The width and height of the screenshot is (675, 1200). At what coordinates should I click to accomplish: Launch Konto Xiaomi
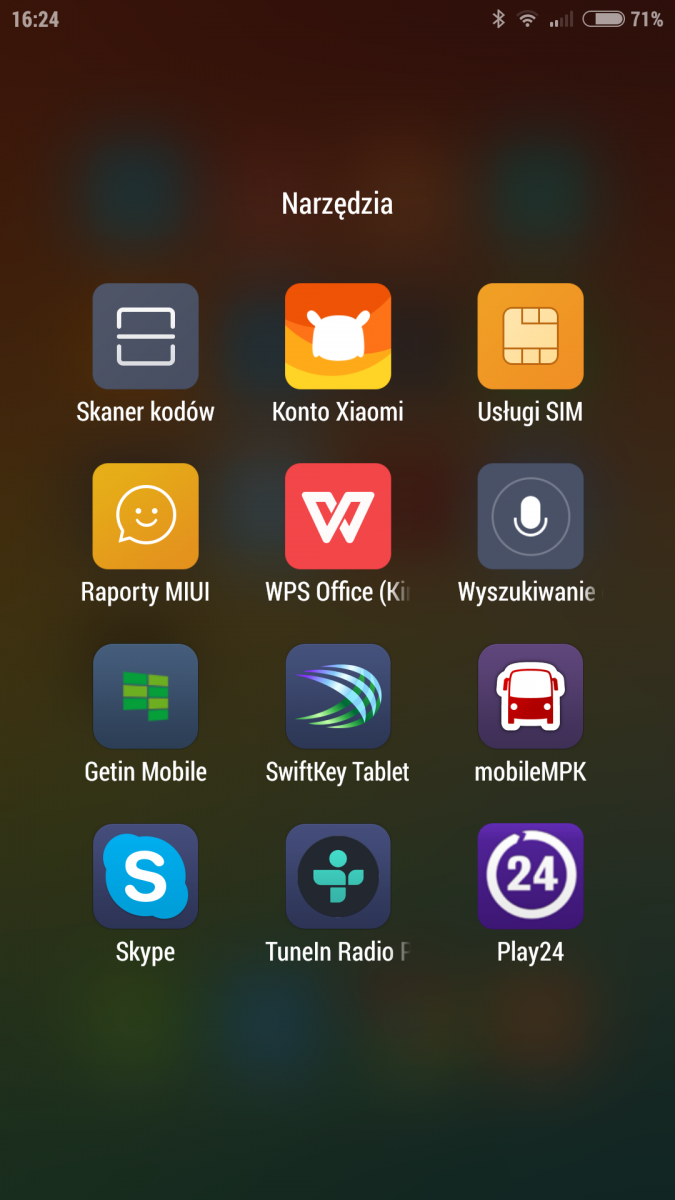coord(338,336)
